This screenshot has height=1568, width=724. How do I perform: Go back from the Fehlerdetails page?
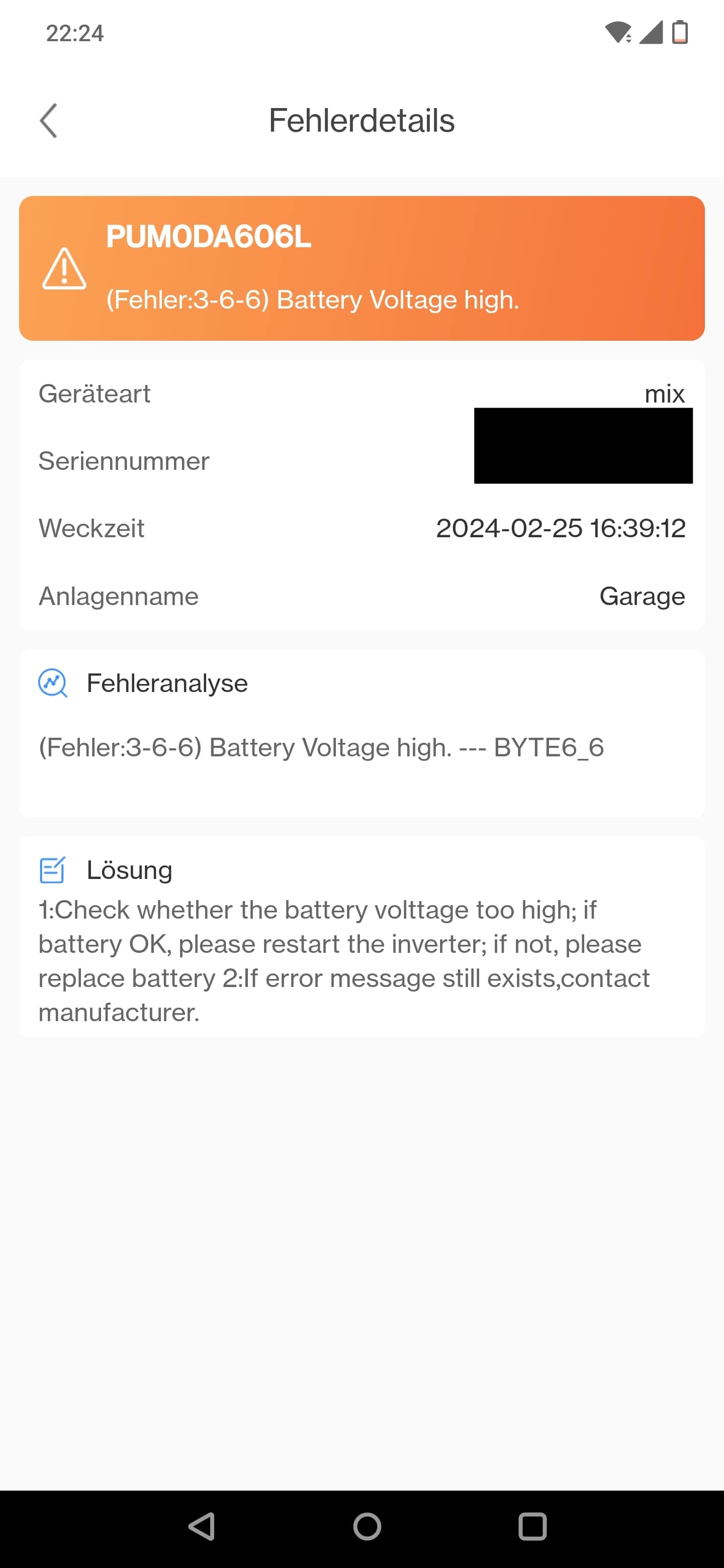49,121
